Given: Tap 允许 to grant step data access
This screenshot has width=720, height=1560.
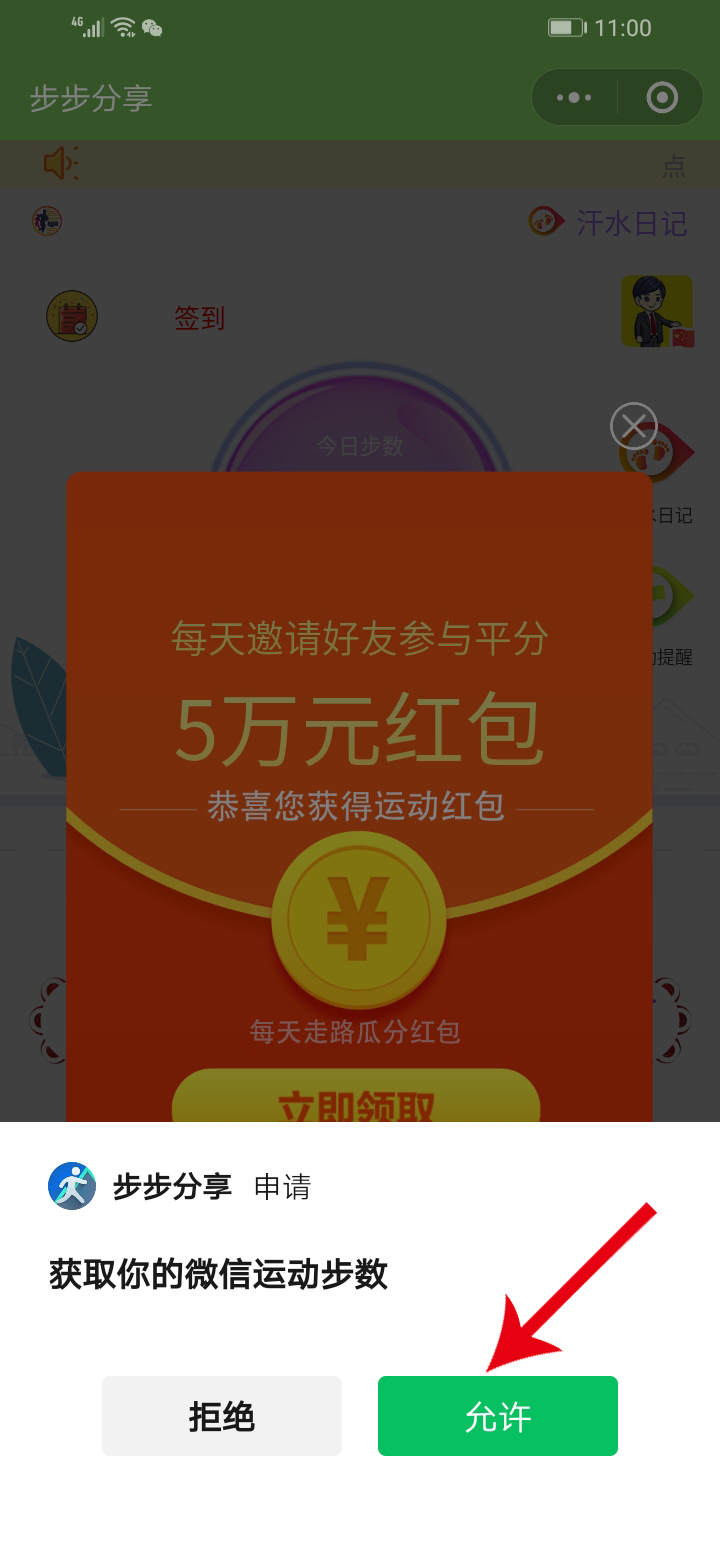Looking at the screenshot, I should click(x=497, y=1415).
